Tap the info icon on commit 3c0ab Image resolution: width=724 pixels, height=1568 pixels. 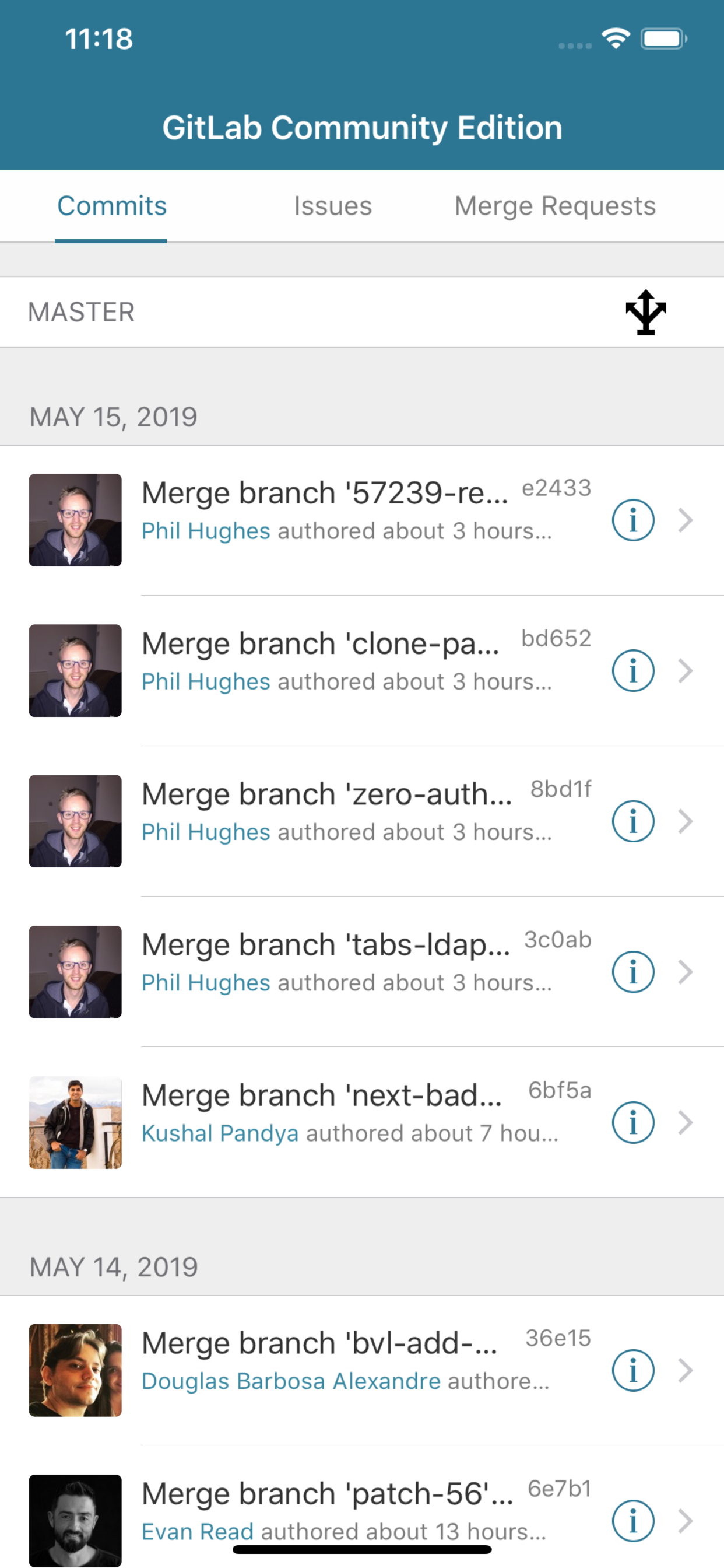632,972
